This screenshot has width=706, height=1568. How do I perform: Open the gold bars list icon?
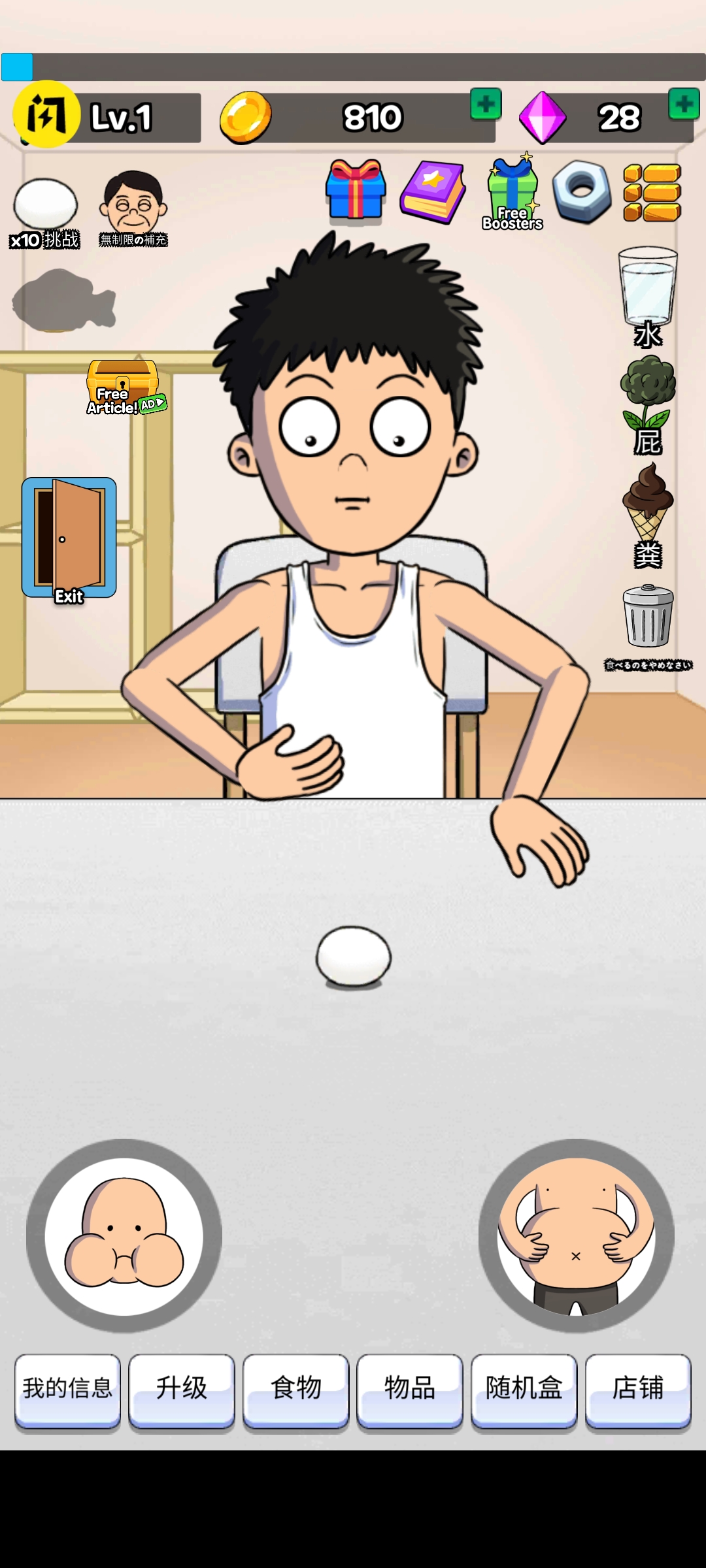coord(652,193)
